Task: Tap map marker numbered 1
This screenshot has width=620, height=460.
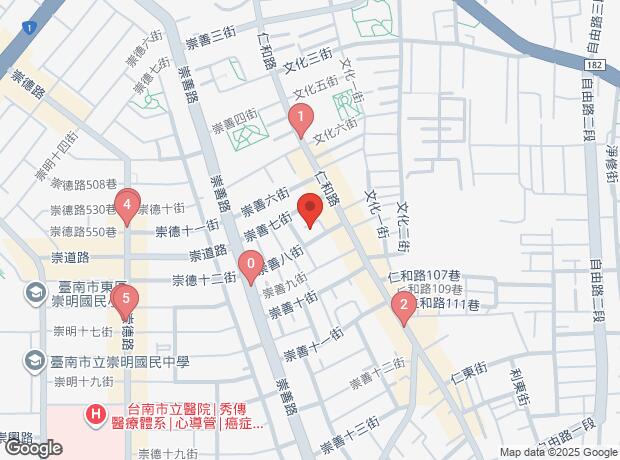Action: [x=299, y=120]
